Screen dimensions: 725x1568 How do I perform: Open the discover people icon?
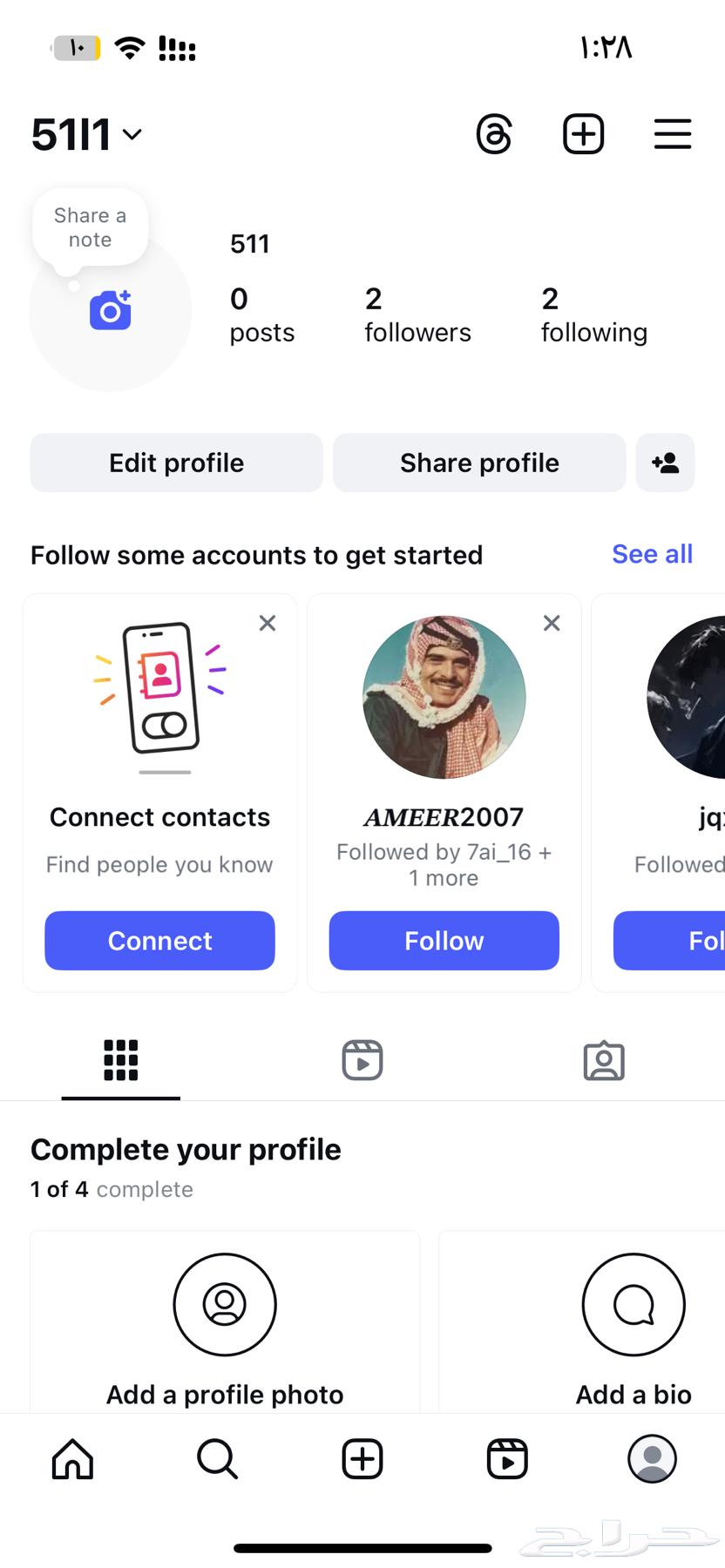tap(665, 463)
